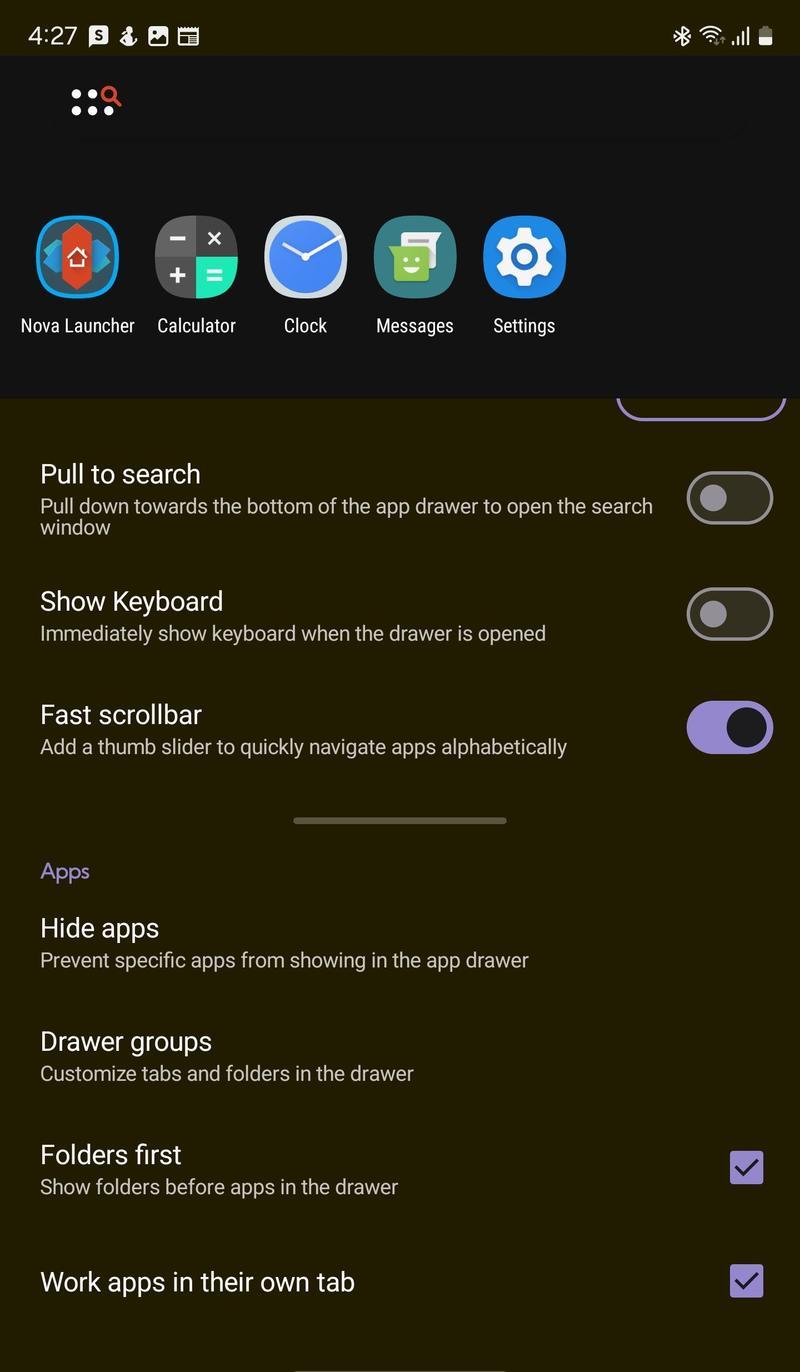Open Nova Launcher app icon

coord(78,257)
